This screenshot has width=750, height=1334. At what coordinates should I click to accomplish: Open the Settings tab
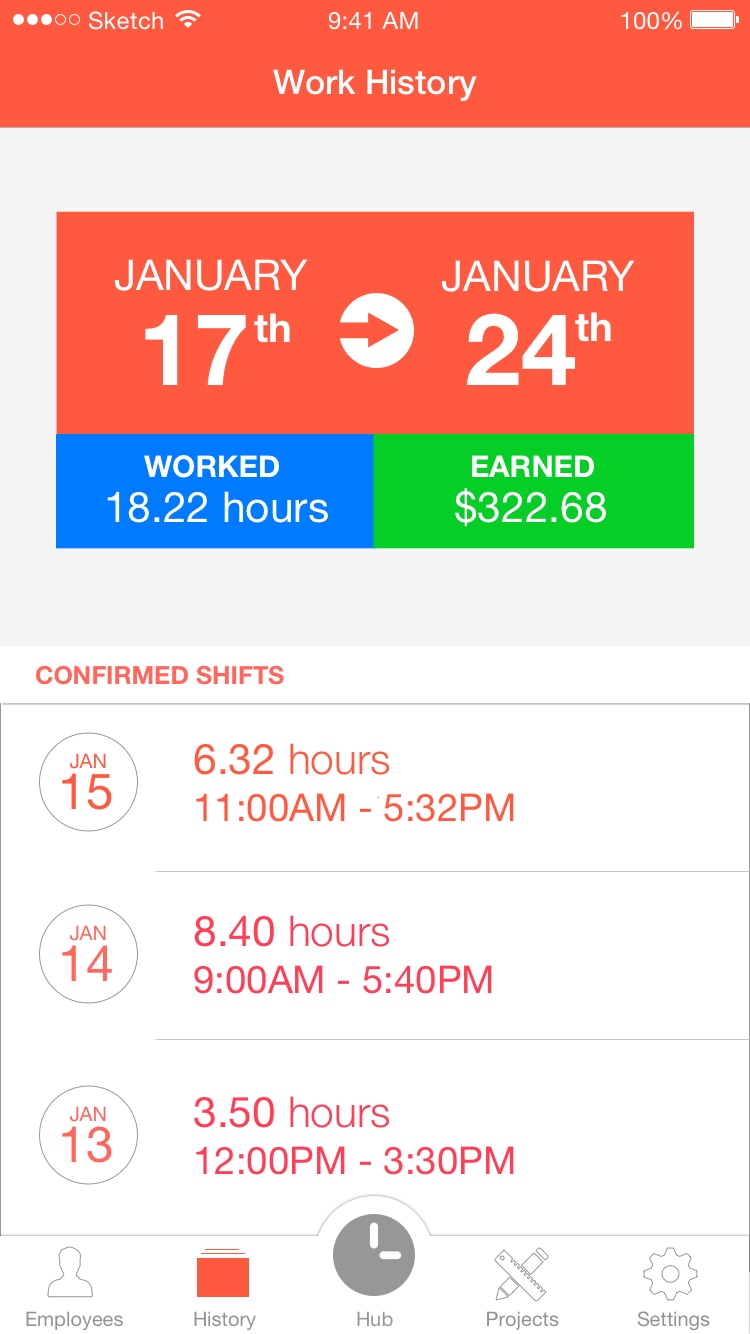pos(673,1288)
